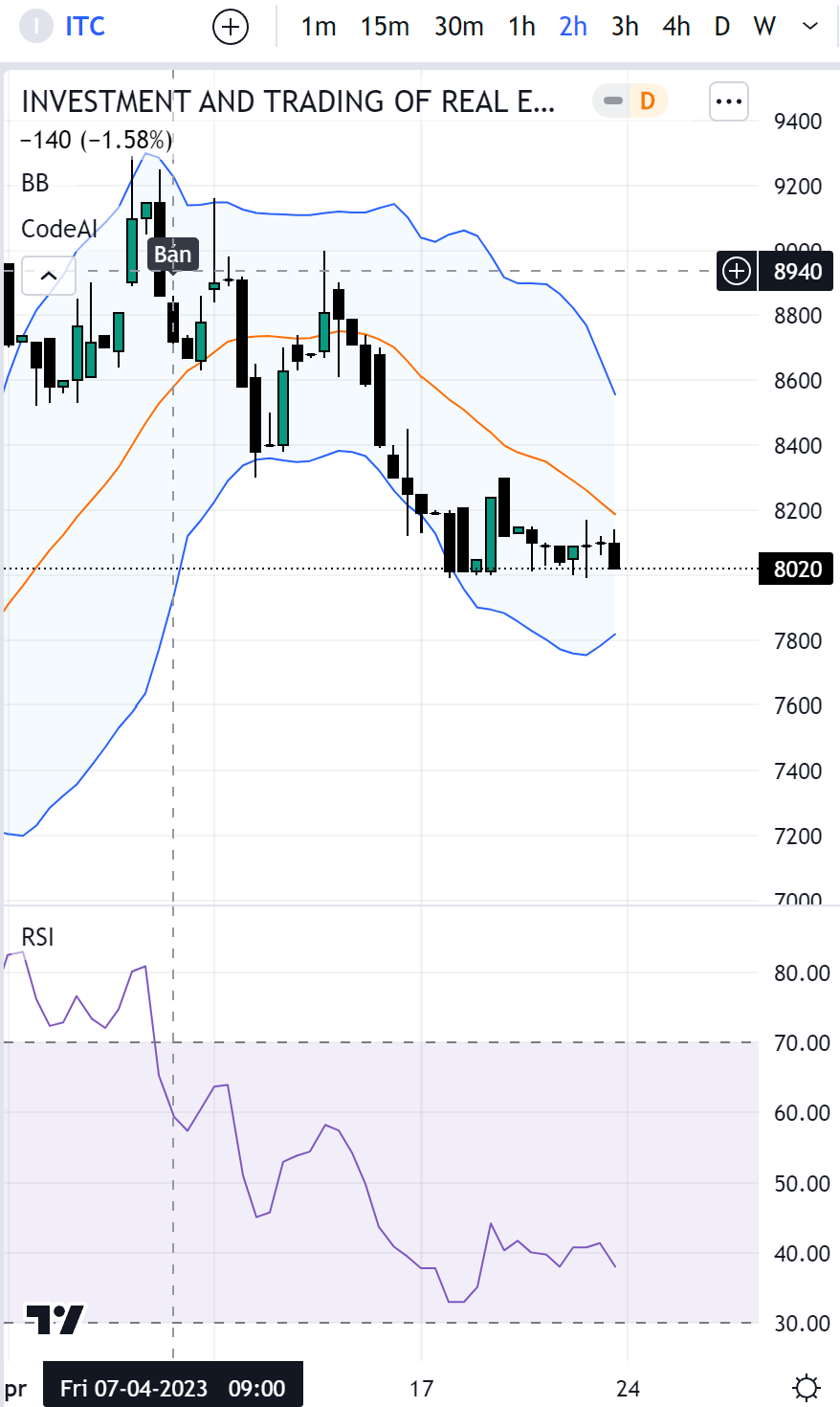Switch to the weekly W interval
Screen dimensions: 840x1407
pos(763,27)
